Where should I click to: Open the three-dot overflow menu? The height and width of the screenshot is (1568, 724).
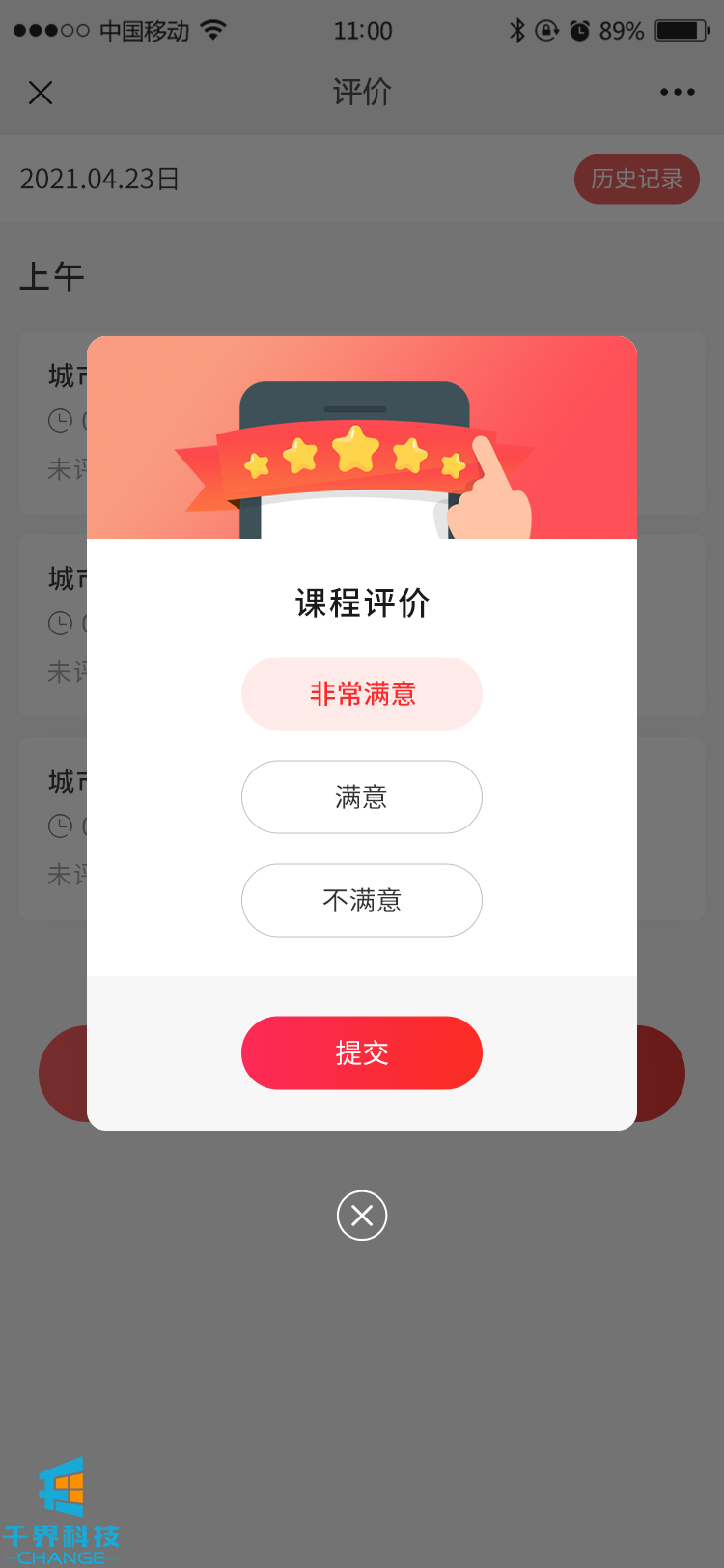click(x=677, y=93)
